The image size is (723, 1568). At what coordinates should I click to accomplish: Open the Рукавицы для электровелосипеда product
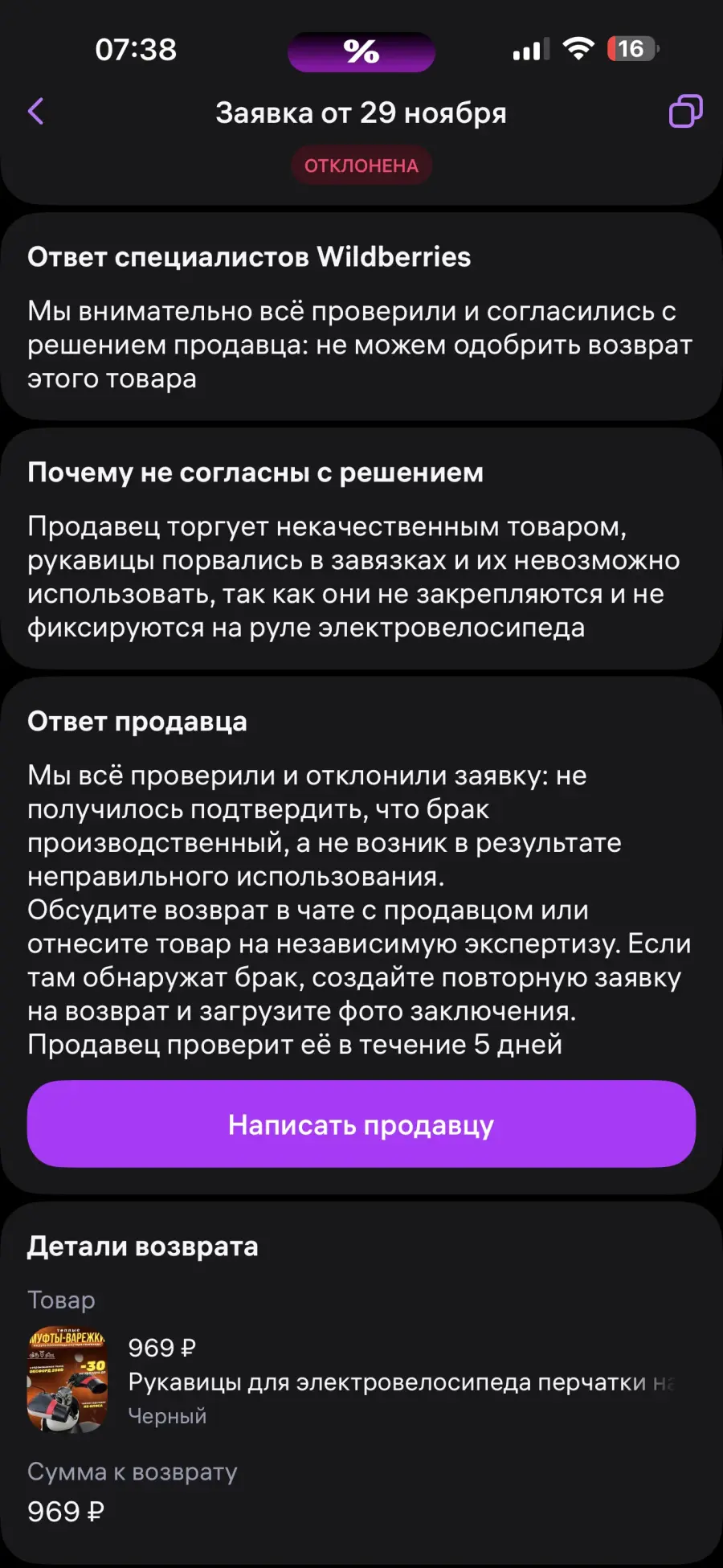[402, 1382]
